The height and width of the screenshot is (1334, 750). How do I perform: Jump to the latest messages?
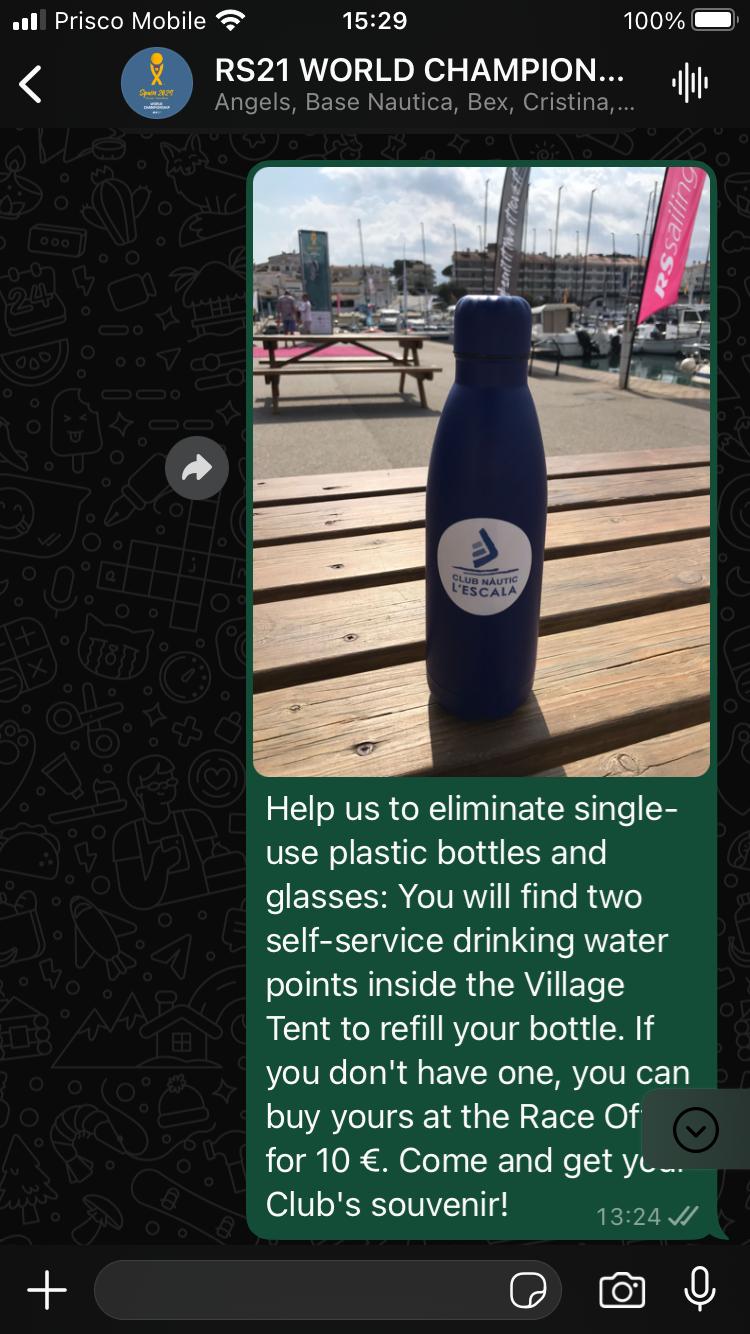tap(696, 1130)
